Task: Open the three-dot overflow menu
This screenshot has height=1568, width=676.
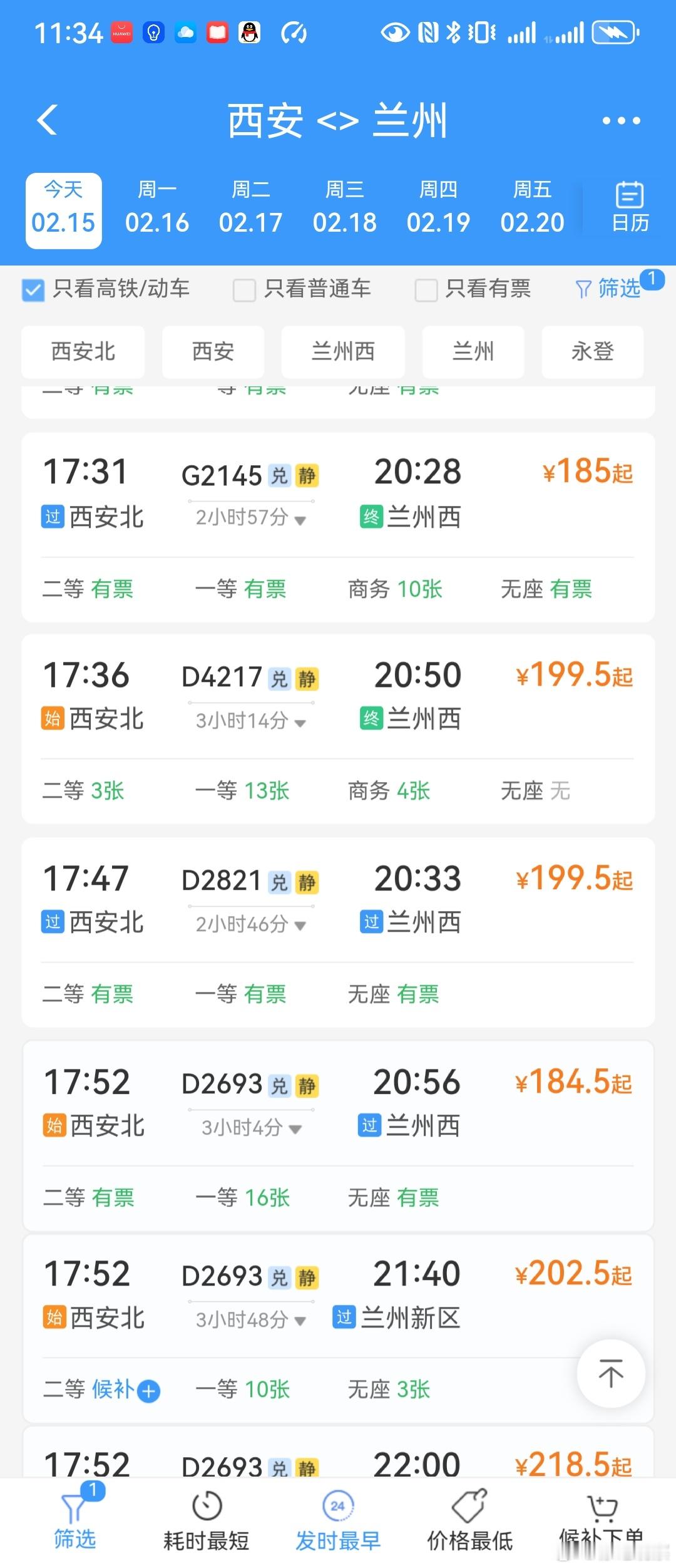Action: (621, 120)
